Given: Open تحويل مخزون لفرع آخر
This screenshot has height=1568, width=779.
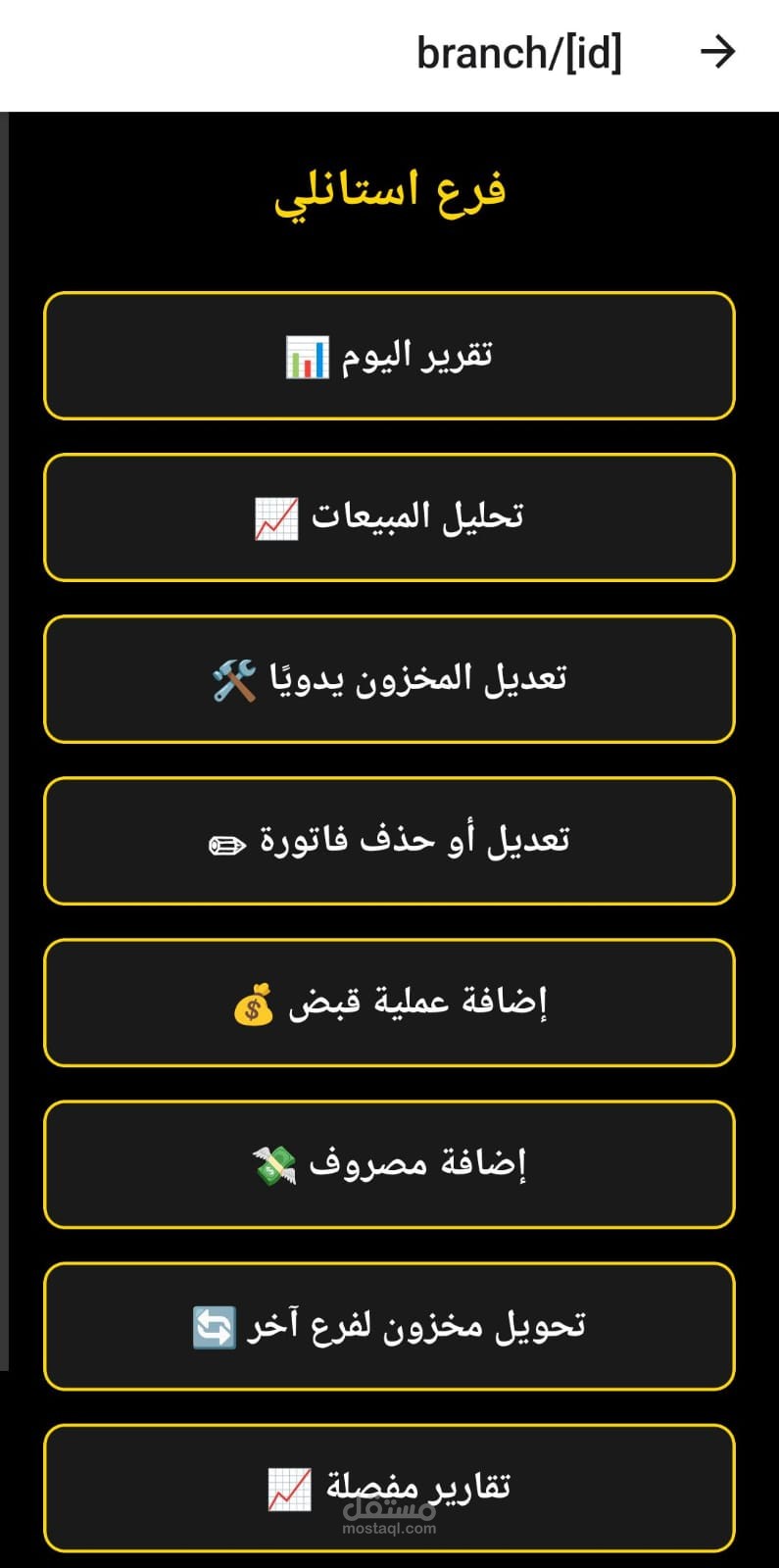Looking at the screenshot, I should click(389, 1326).
